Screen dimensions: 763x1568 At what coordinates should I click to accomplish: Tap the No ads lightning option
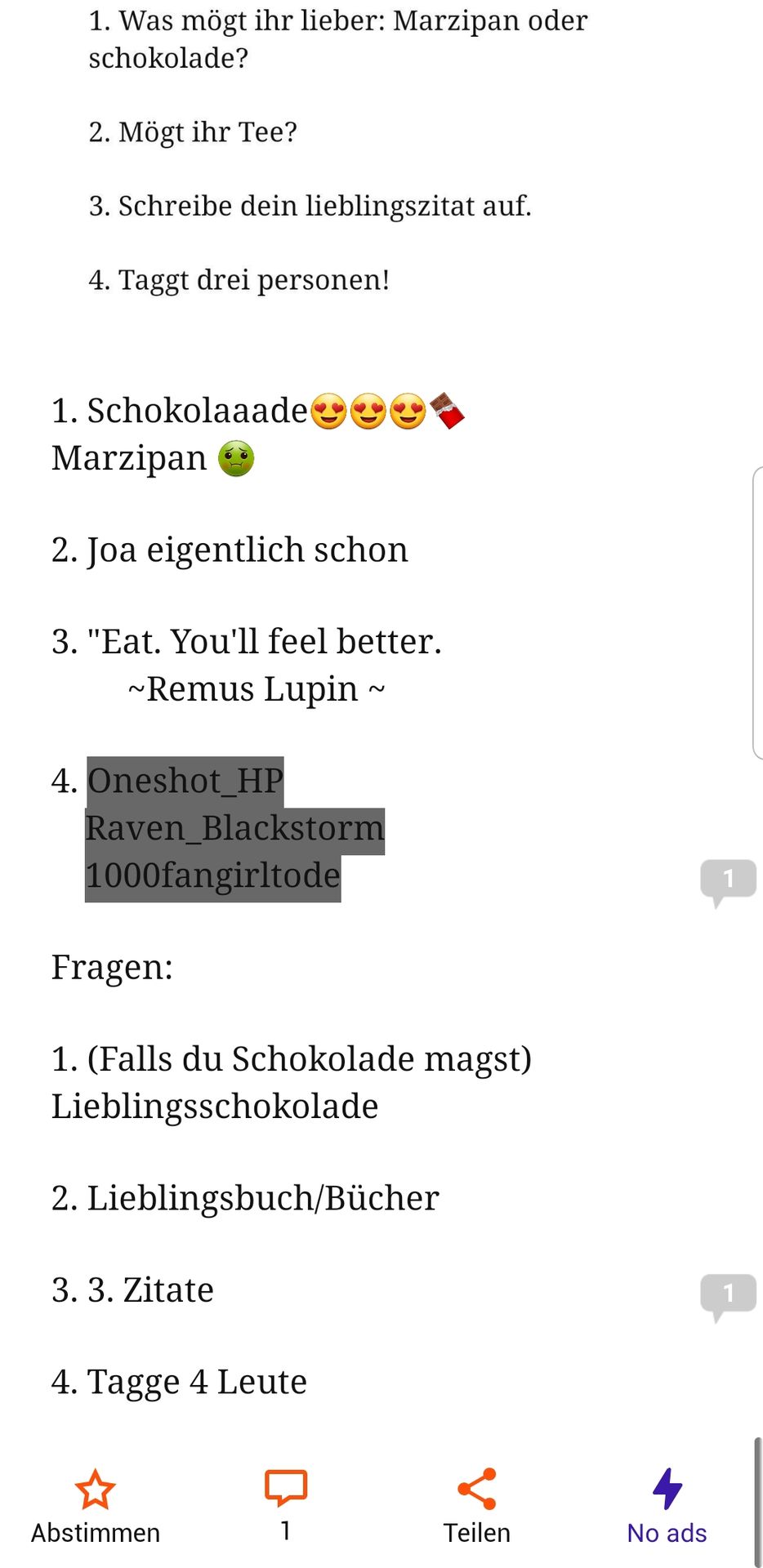(x=667, y=1507)
